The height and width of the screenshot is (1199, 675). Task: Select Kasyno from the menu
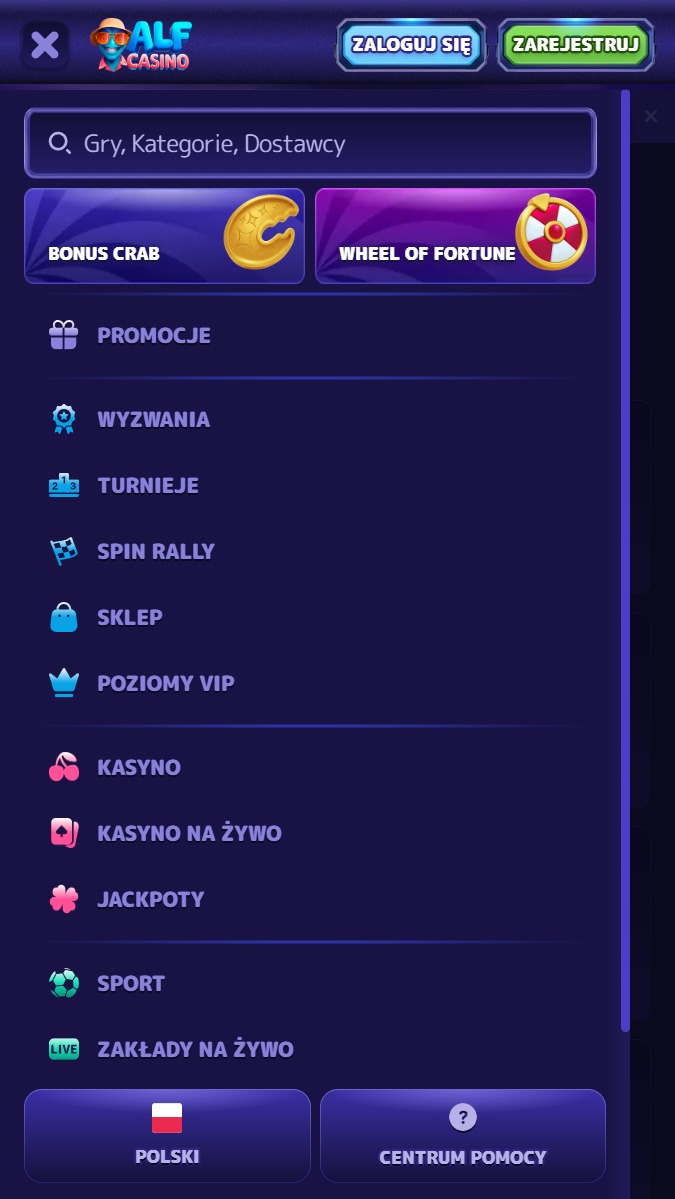click(x=138, y=767)
